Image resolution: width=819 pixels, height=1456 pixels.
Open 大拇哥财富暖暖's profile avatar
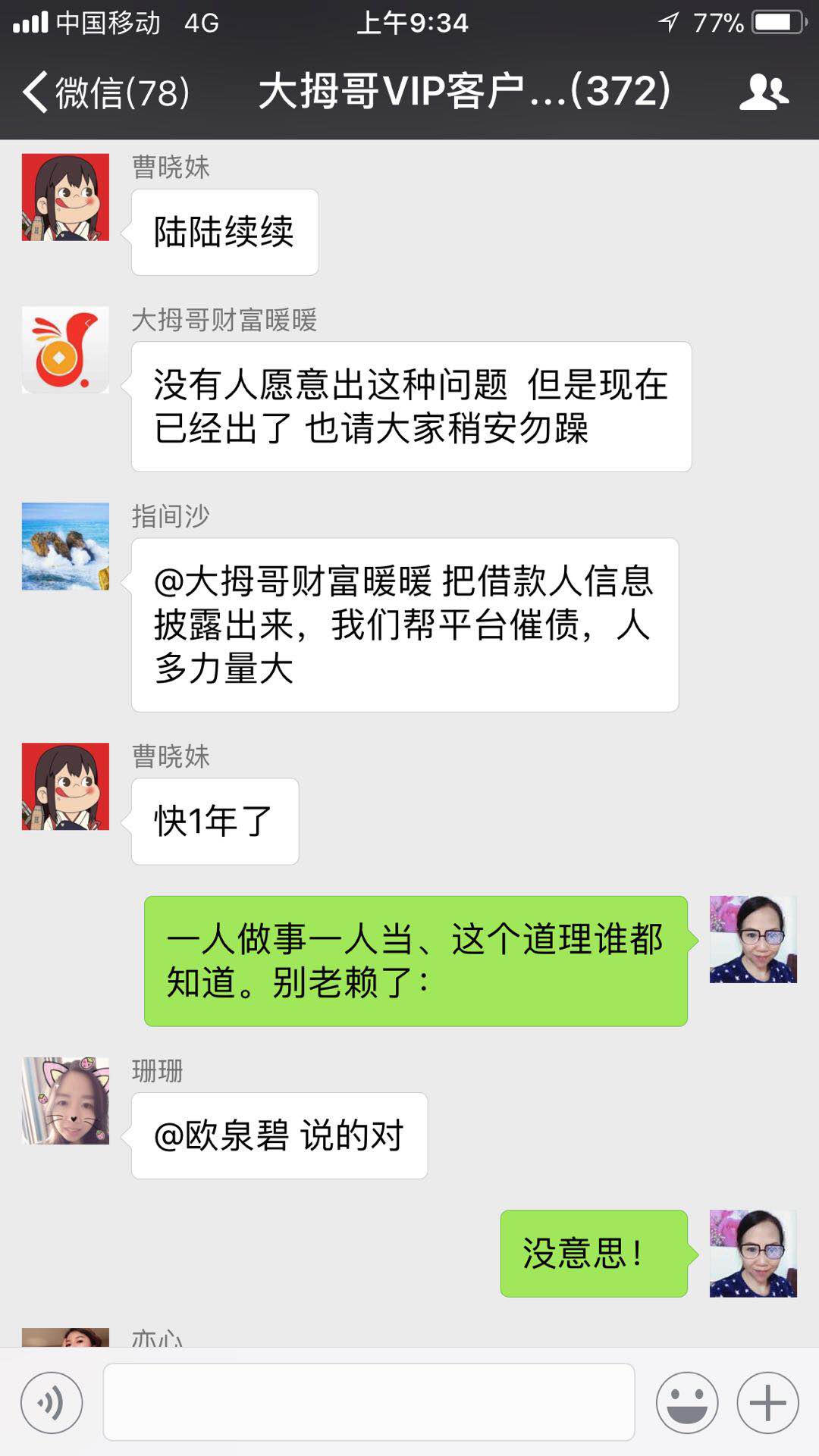click(x=65, y=349)
